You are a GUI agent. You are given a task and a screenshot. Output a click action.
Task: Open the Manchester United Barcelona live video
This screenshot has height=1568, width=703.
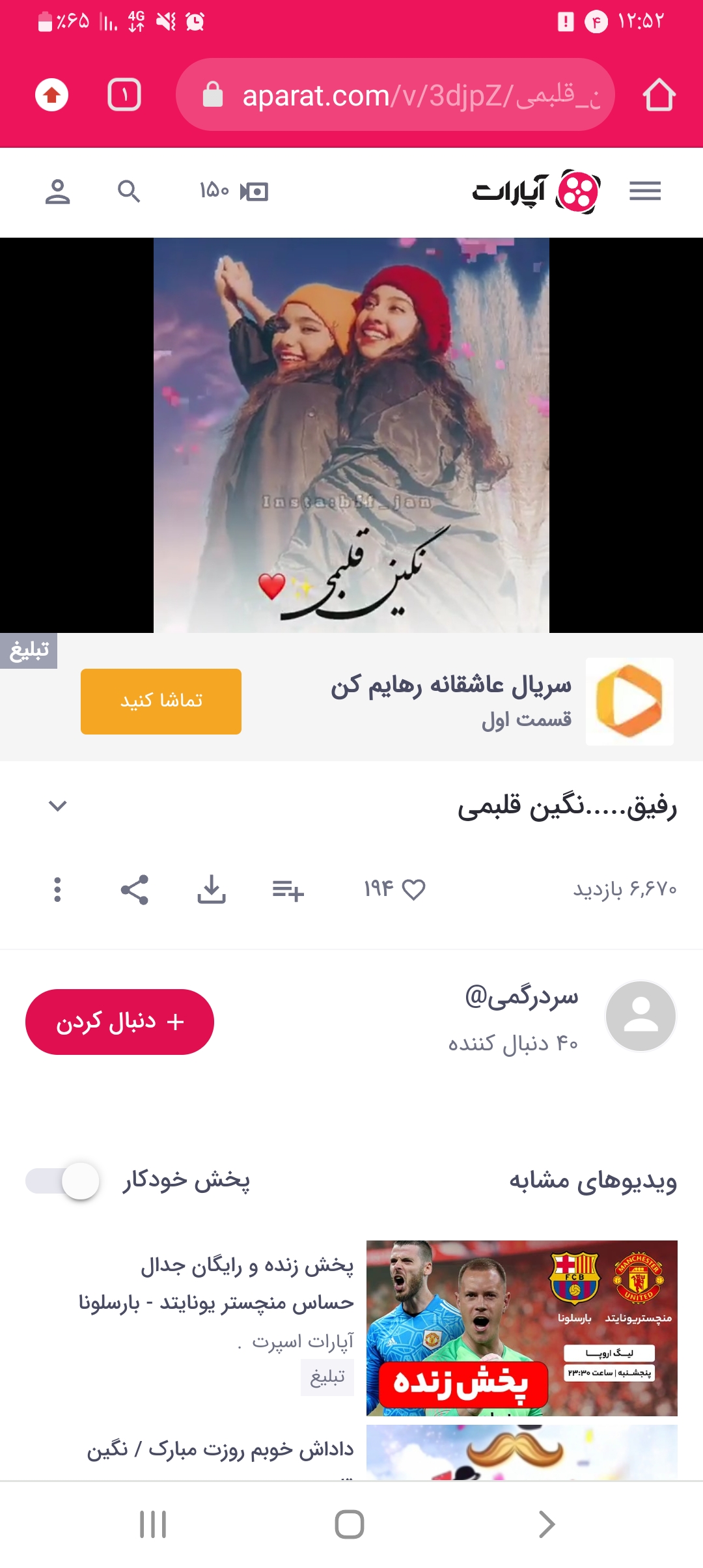521,1328
